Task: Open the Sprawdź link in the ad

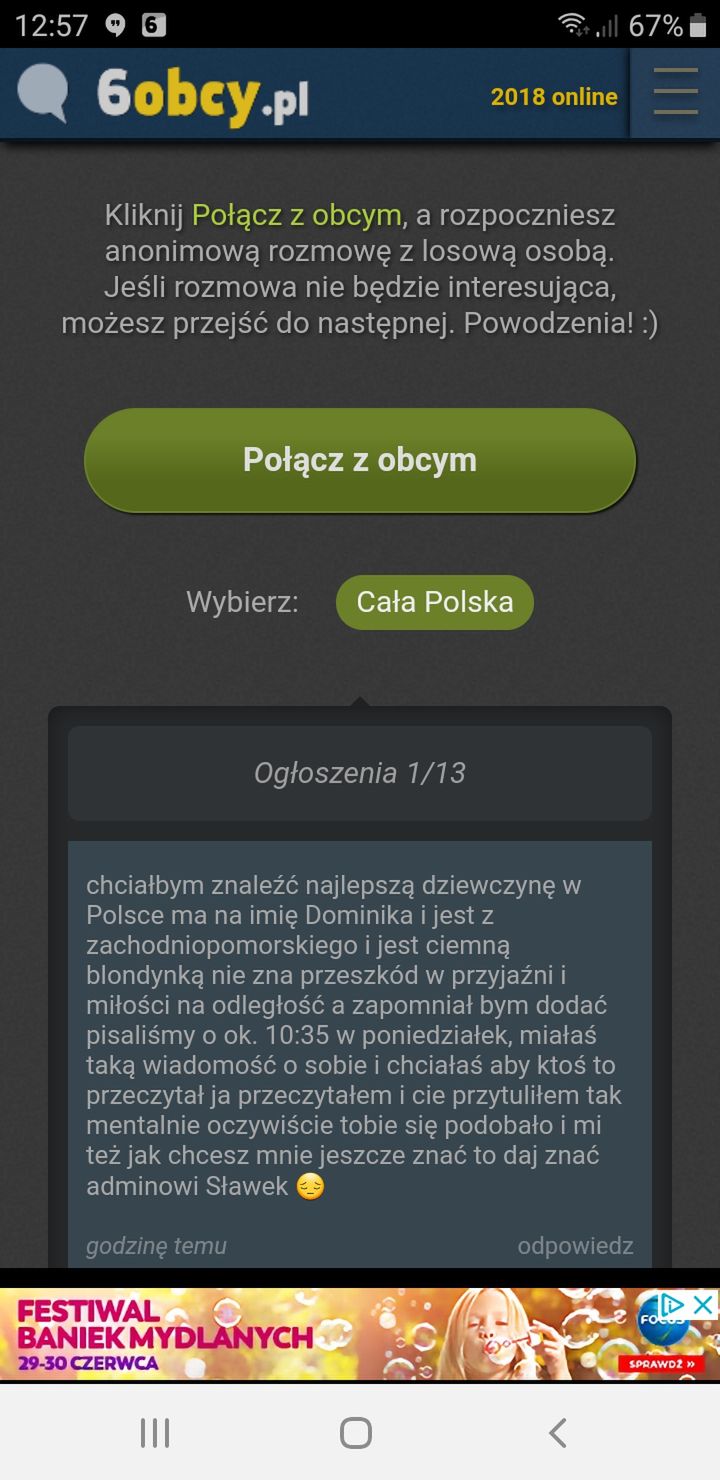Action: [660, 1363]
